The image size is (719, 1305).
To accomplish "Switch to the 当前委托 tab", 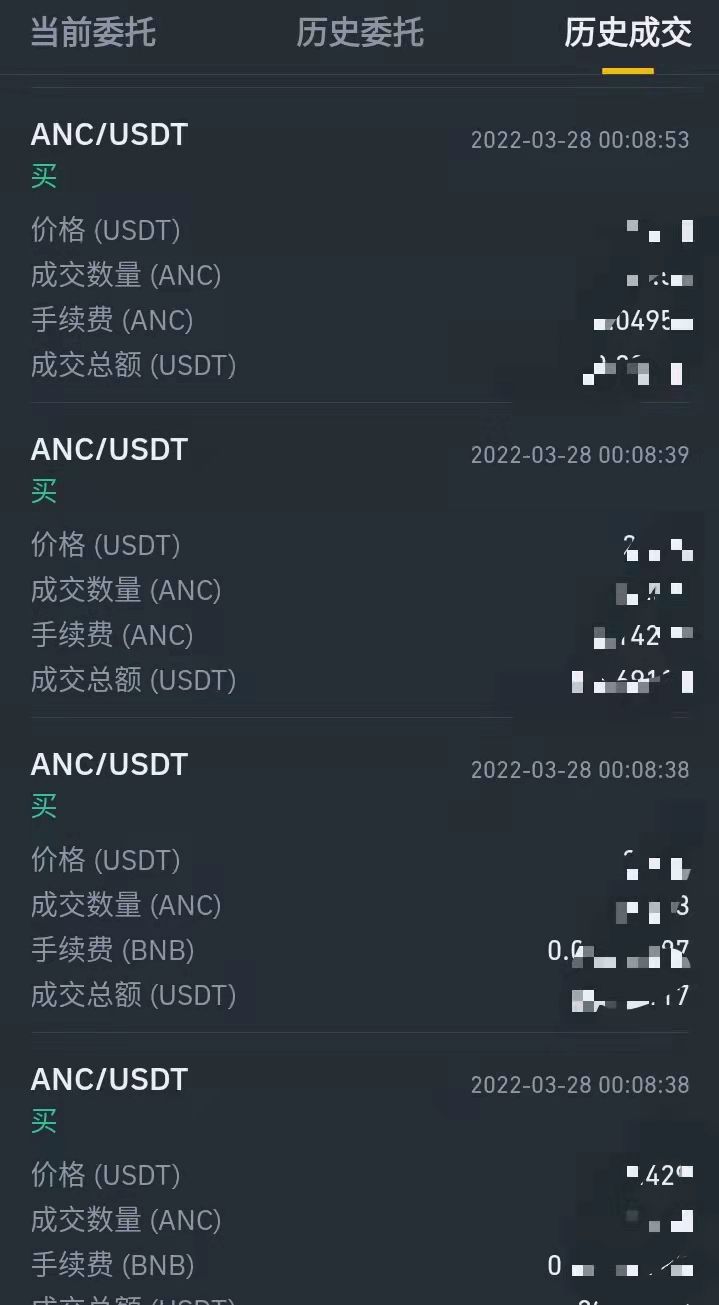I will [93, 32].
